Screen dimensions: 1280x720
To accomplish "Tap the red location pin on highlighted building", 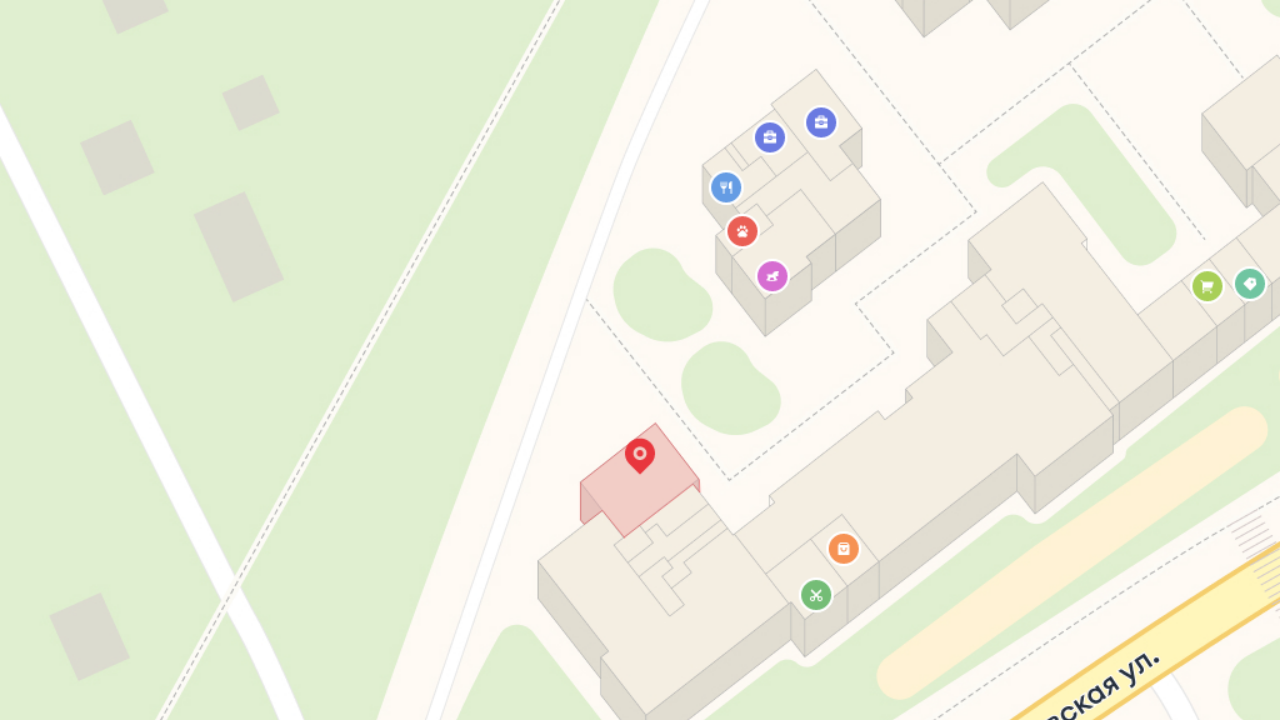I will pos(640,455).
